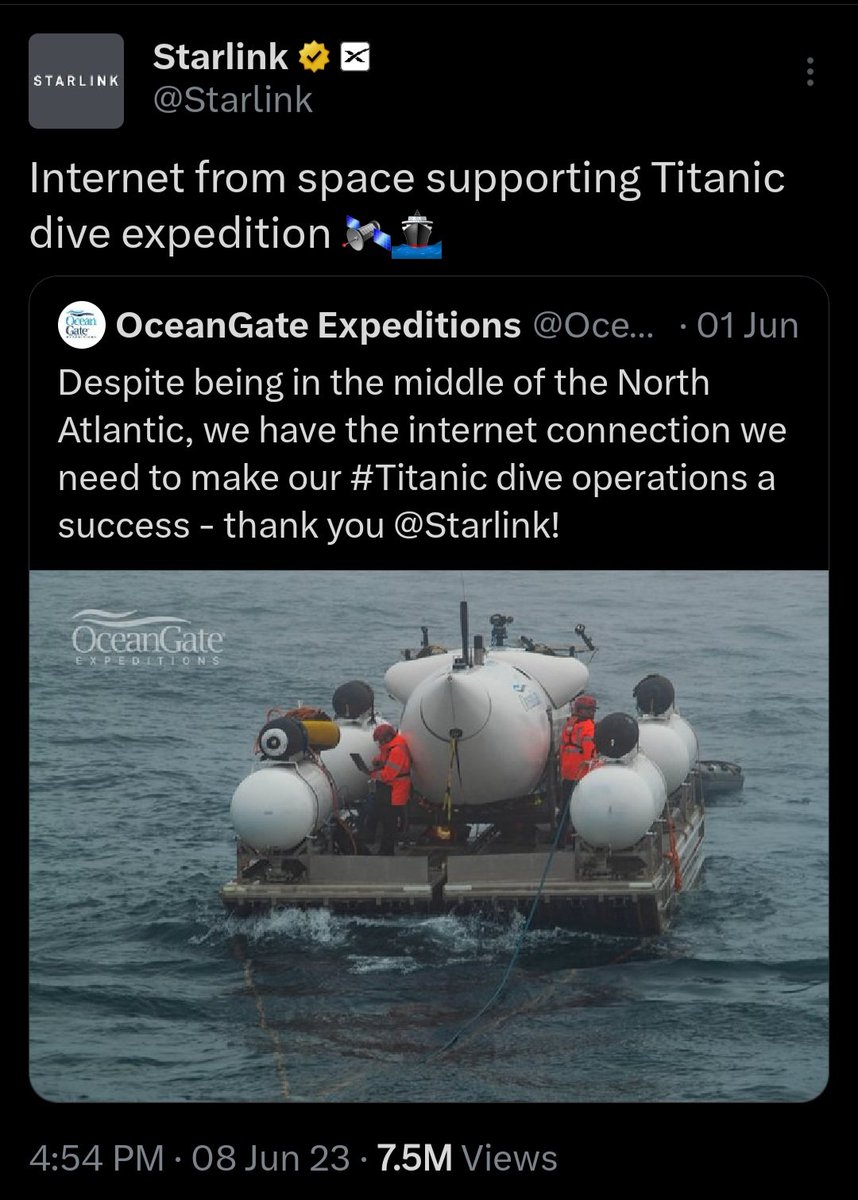The image size is (858, 1200).
Task: Open the tweet's three-dot overflow menu
Action: pos(809,71)
